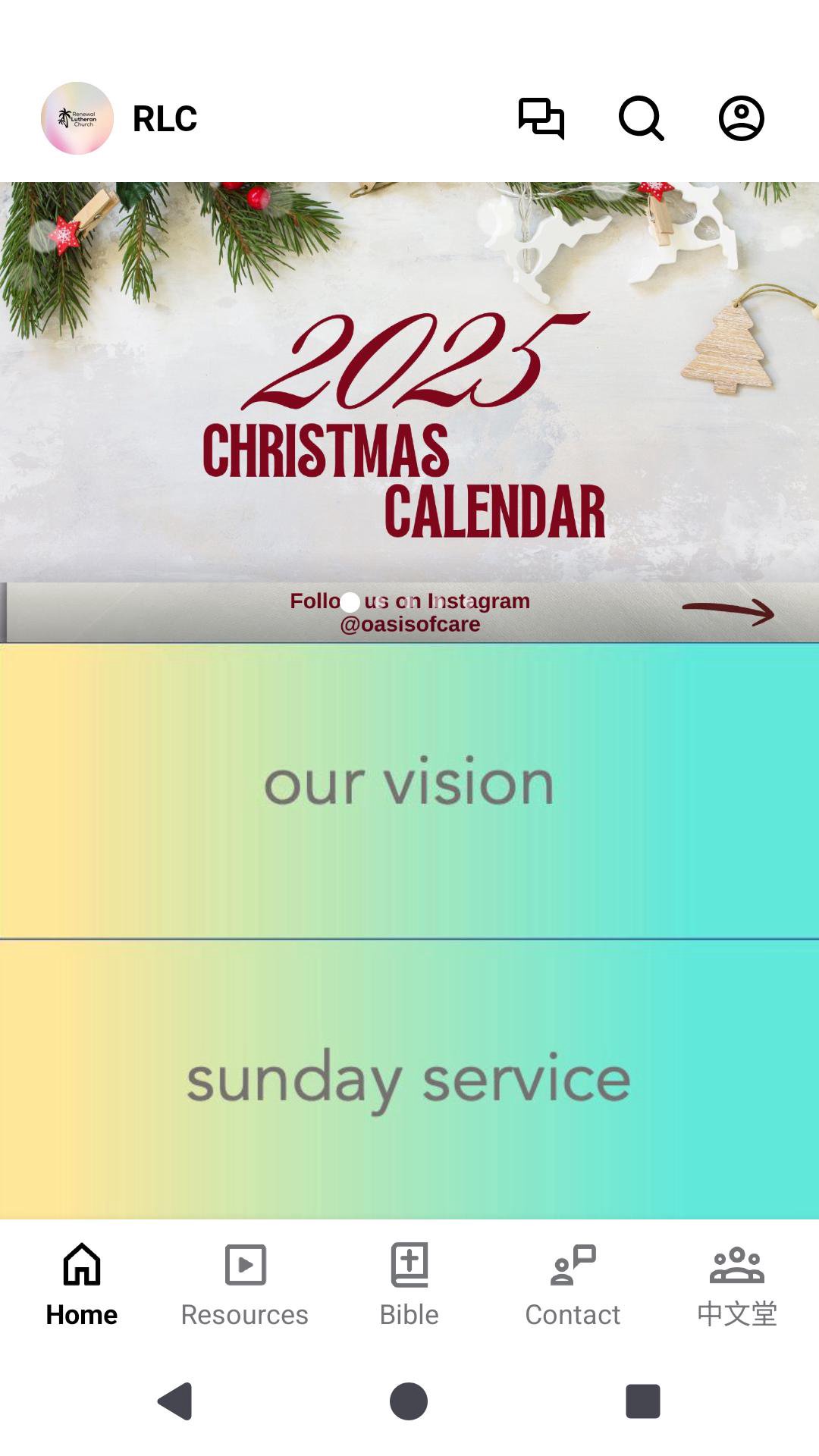
Task: Open the messages chat icon
Action: (541, 118)
